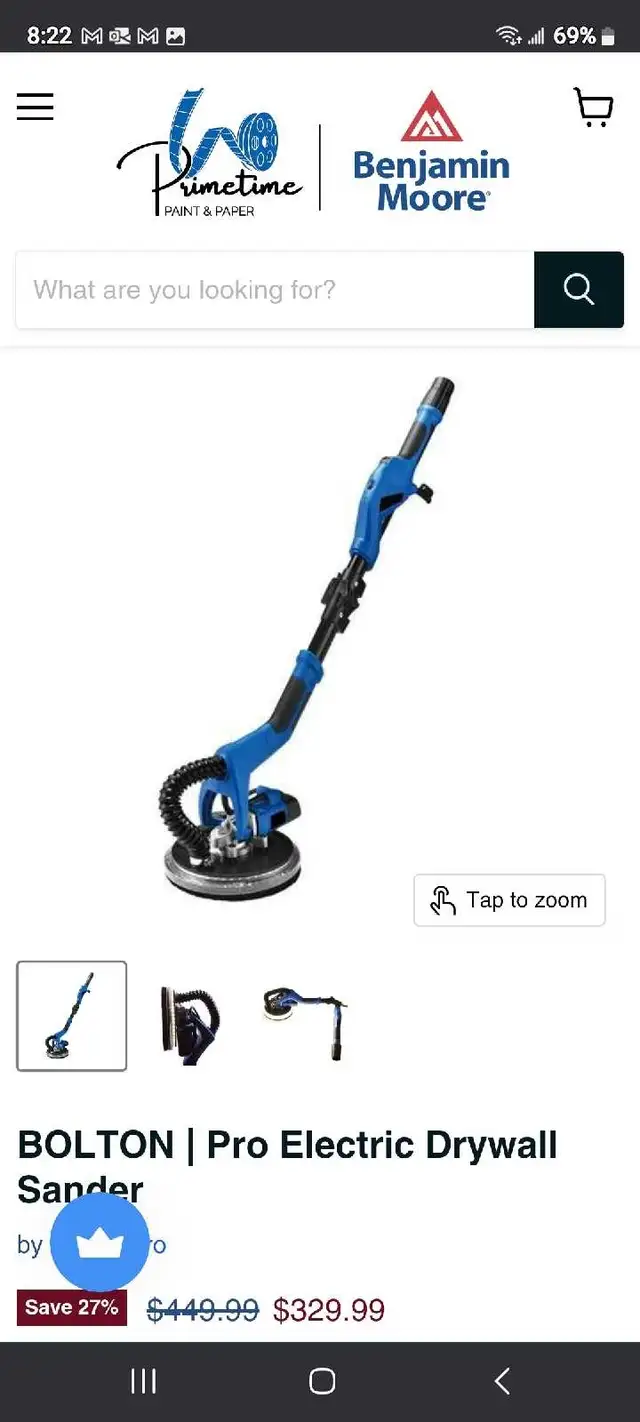Open the Primetime Paint & Paper logo homepage
640x1422 pixels.
pyautogui.click(x=210, y=152)
